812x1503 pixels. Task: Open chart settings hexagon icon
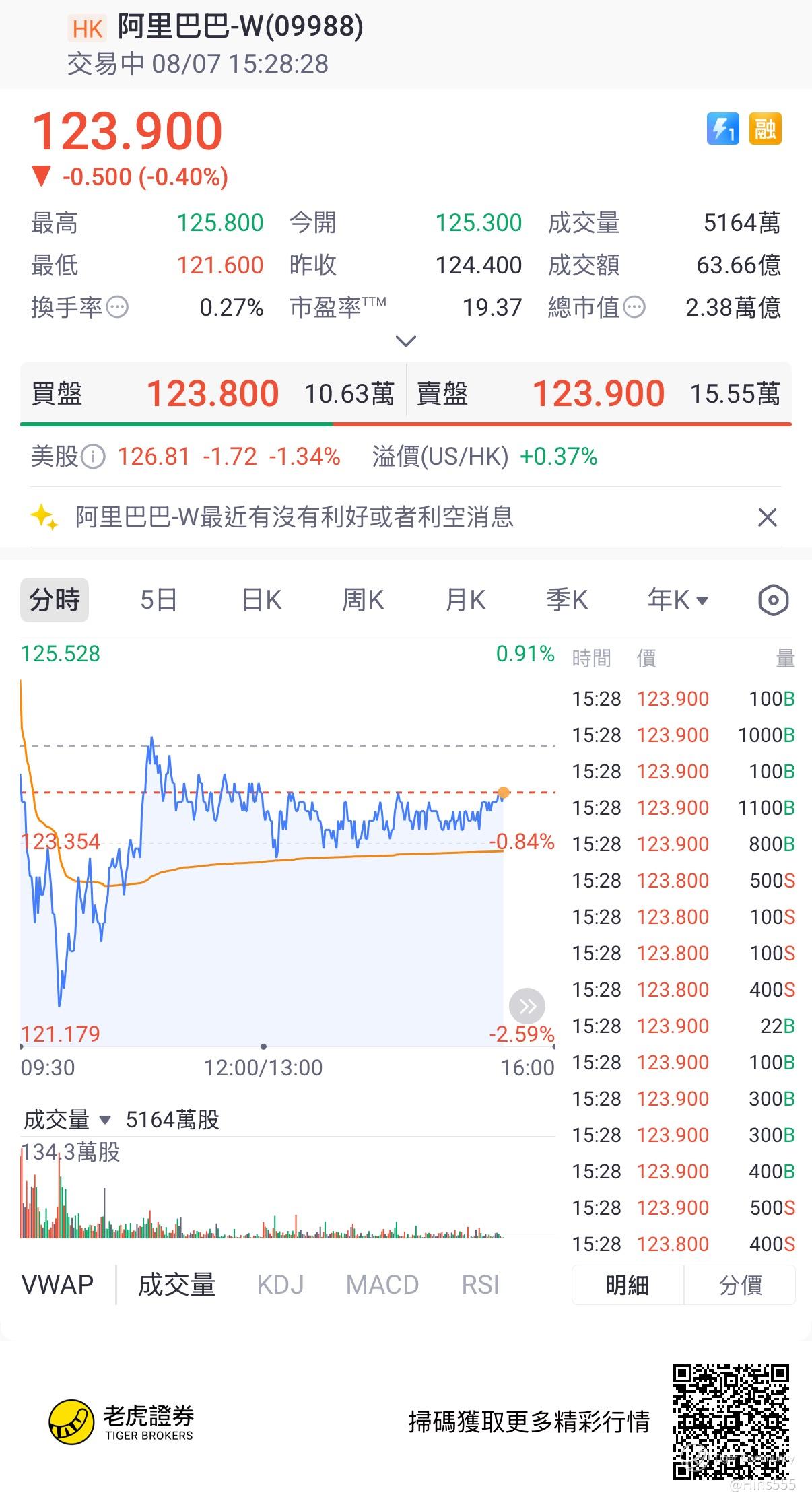pyautogui.click(x=773, y=600)
